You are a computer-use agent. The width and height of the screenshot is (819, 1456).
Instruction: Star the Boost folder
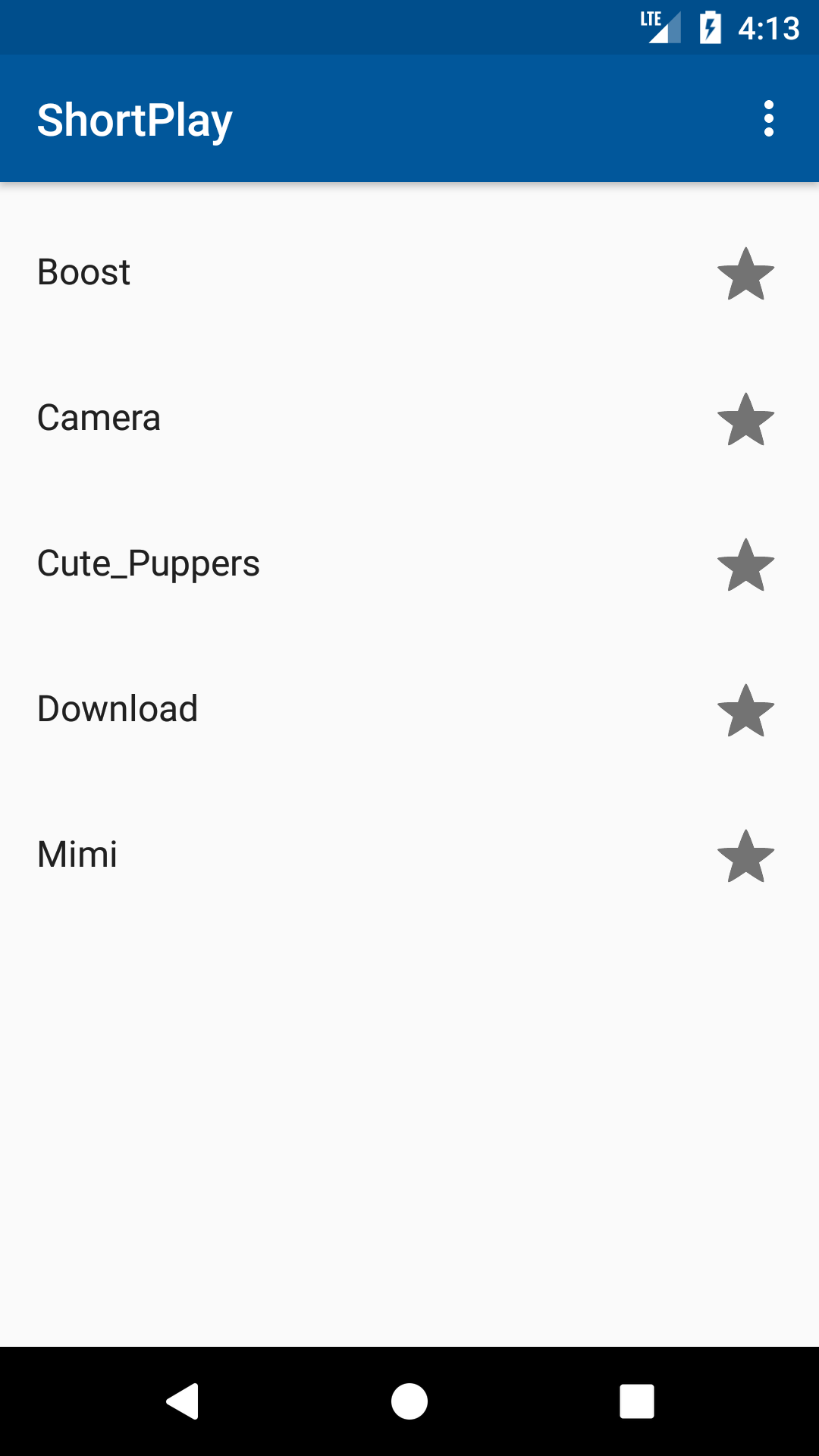[x=745, y=274]
